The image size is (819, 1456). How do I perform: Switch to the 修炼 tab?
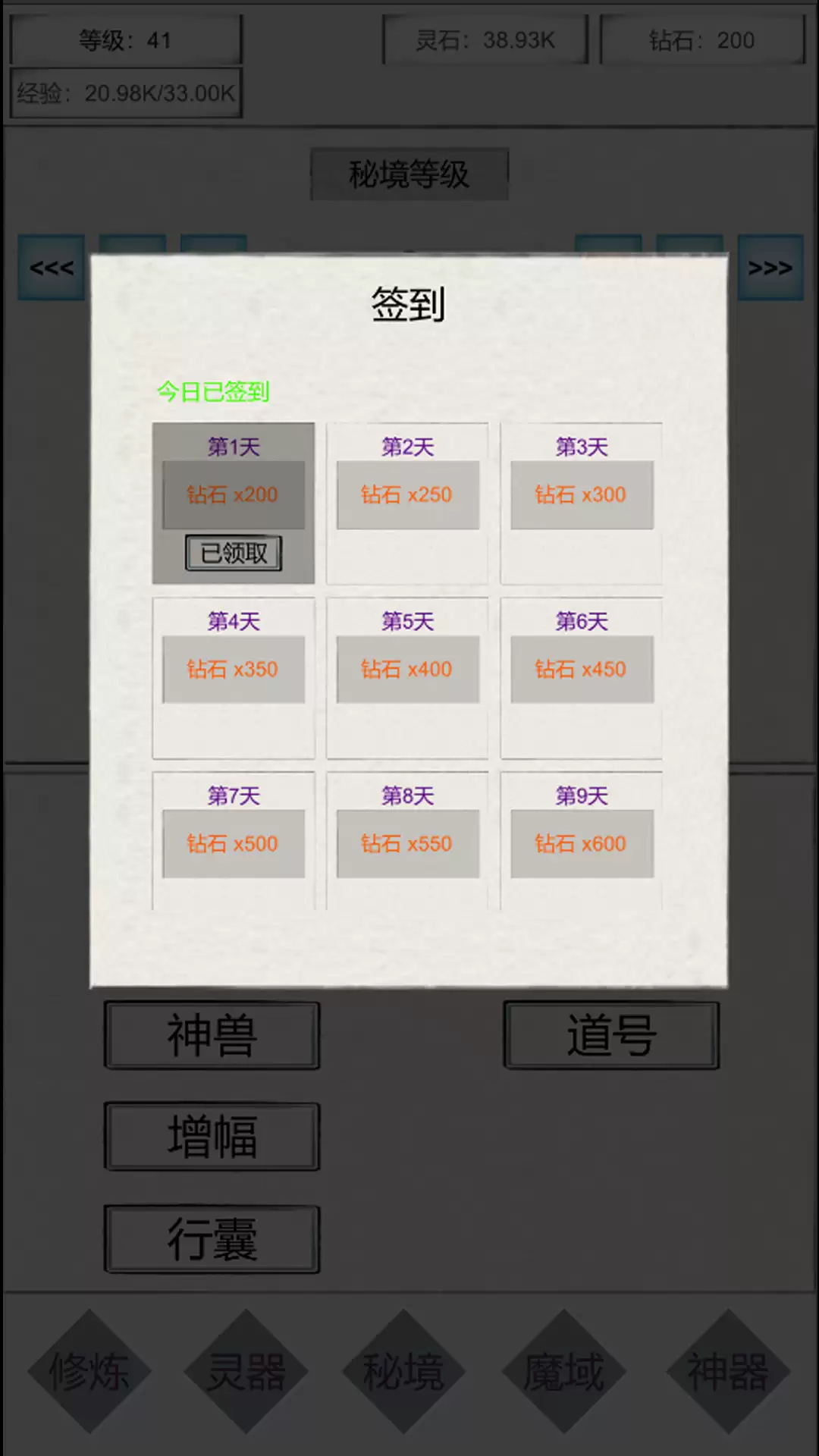(x=89, y=1371)
